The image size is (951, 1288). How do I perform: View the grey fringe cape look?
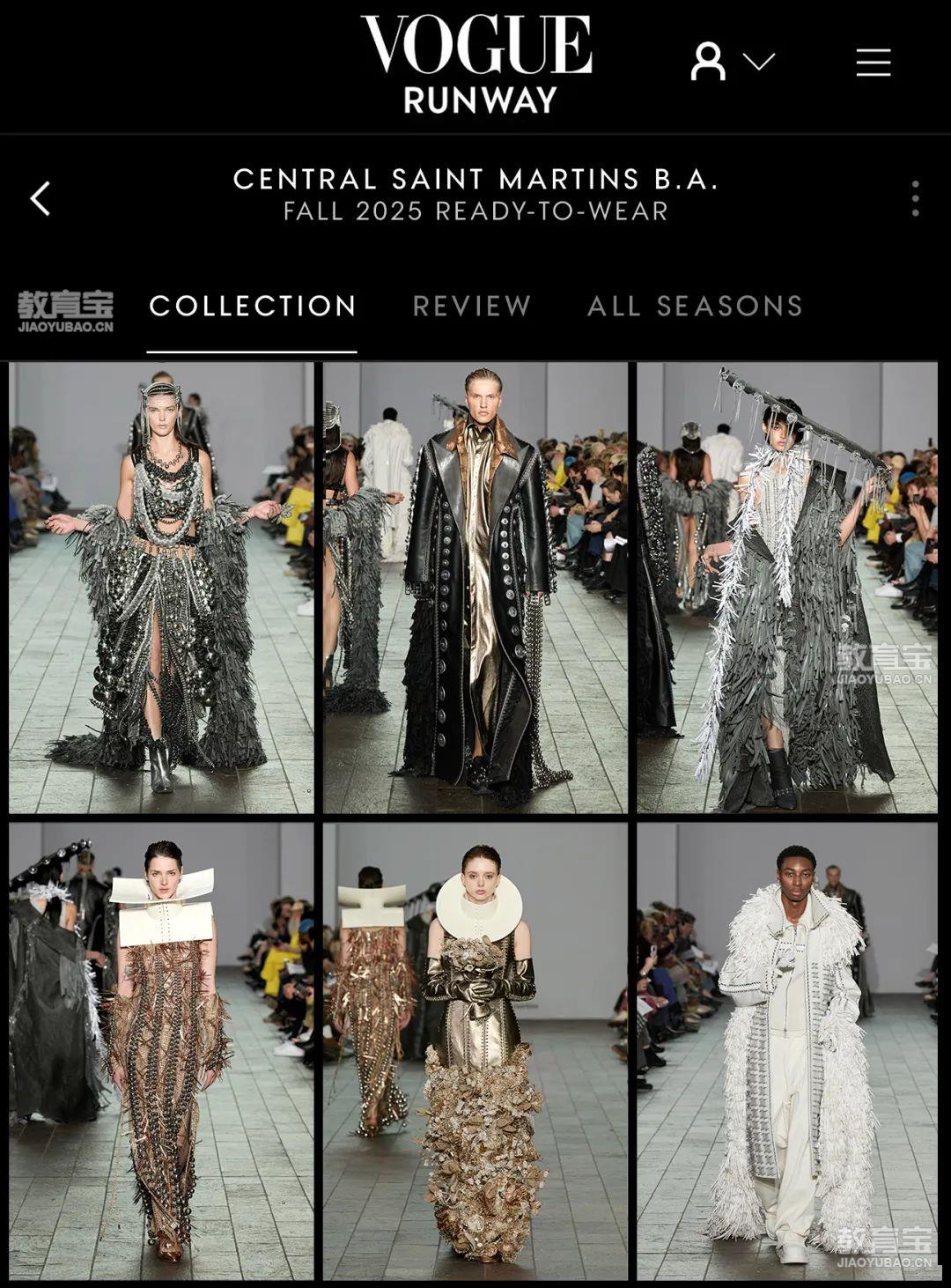point(787,588)
